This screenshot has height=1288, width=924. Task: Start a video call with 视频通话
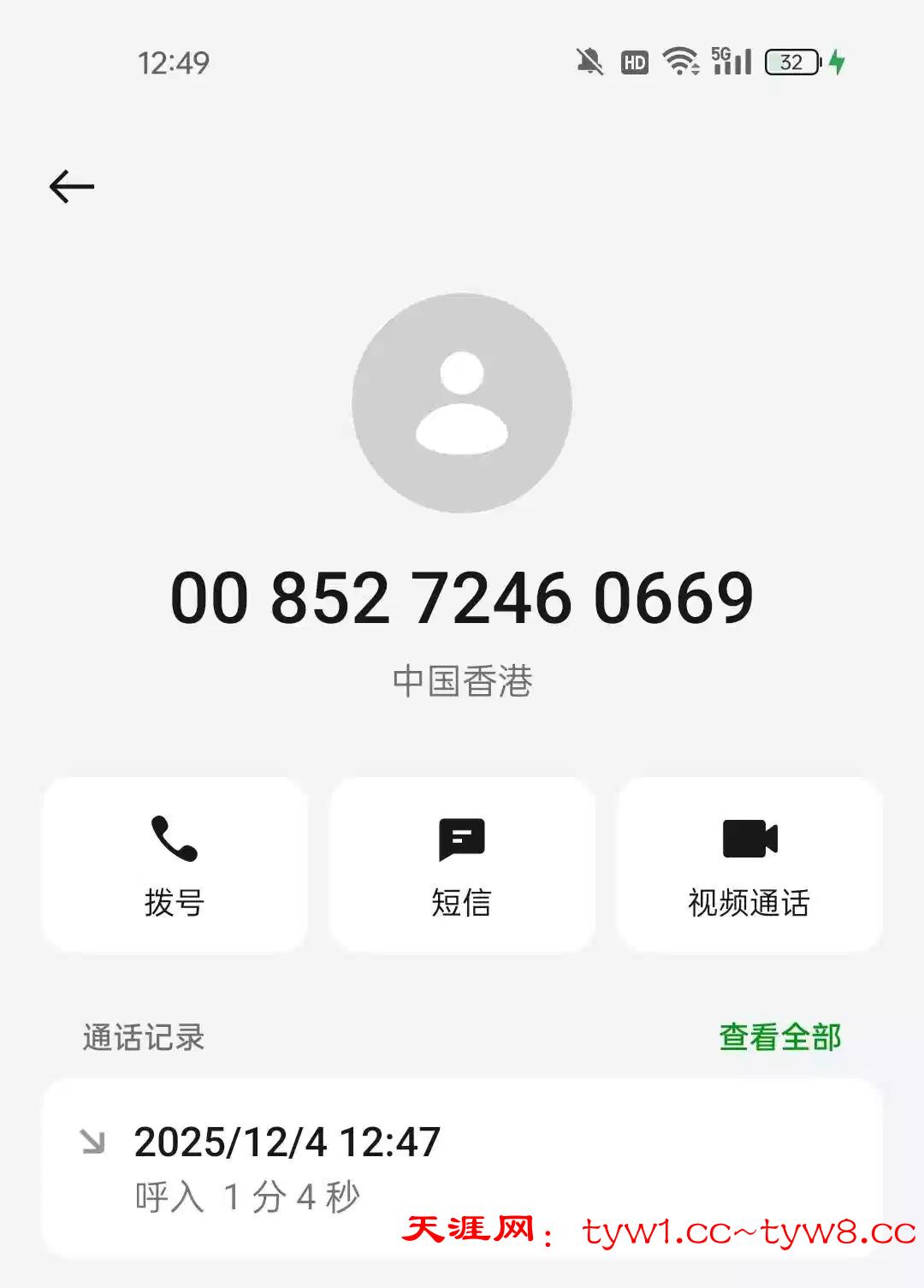(749, 864)
